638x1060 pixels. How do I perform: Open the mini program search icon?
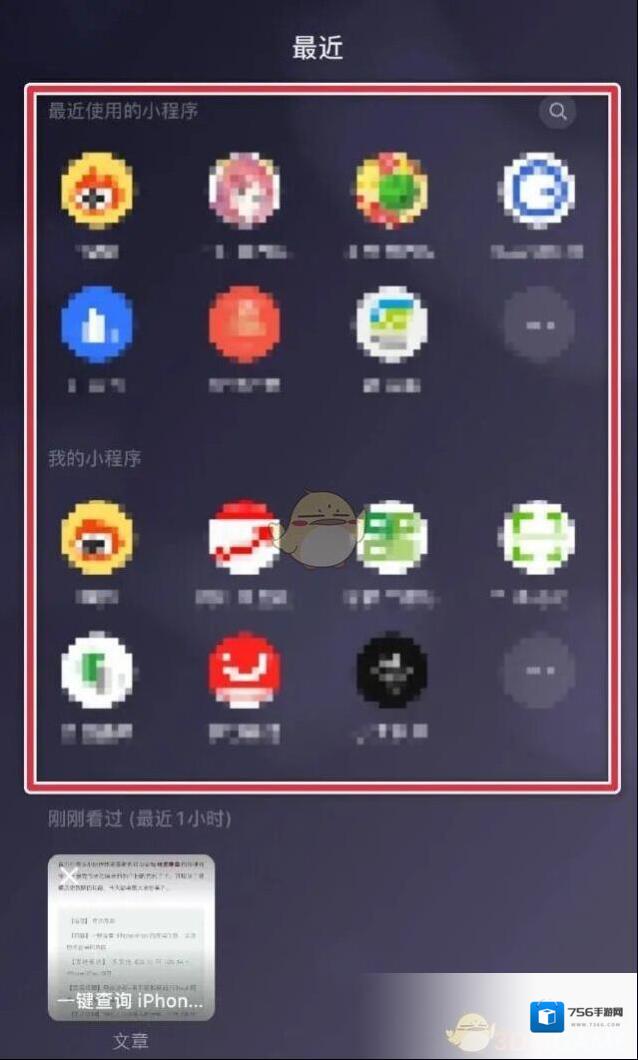coord(557,112)
